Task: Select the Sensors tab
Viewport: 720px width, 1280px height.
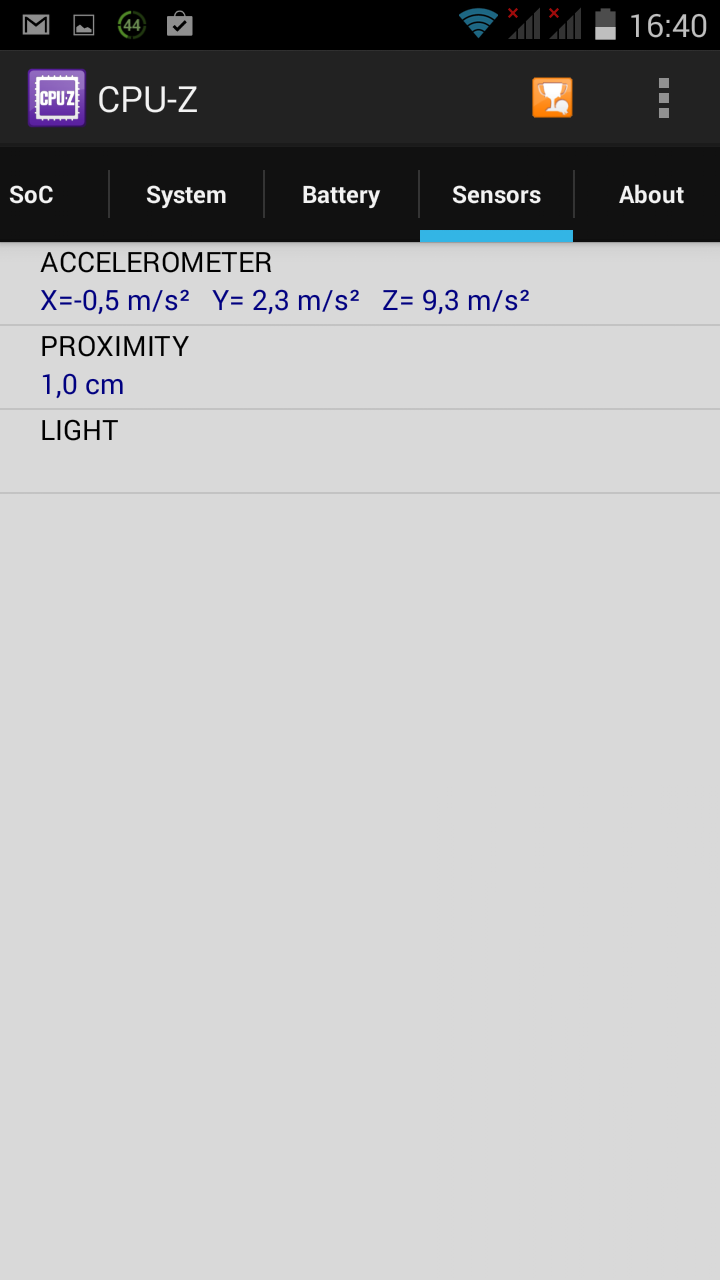Action: coord(496,195)
